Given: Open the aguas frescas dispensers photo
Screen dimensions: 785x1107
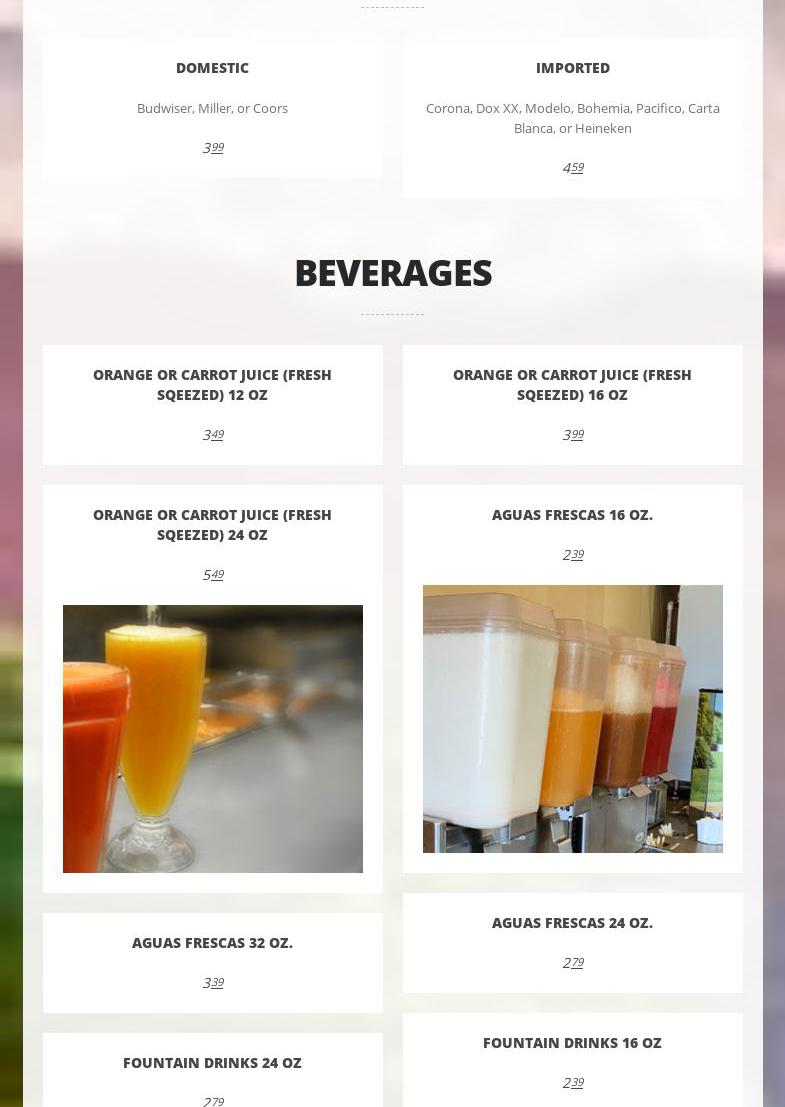Looking at the screenshot, I should pyautogui.click(x=572, y=718).
